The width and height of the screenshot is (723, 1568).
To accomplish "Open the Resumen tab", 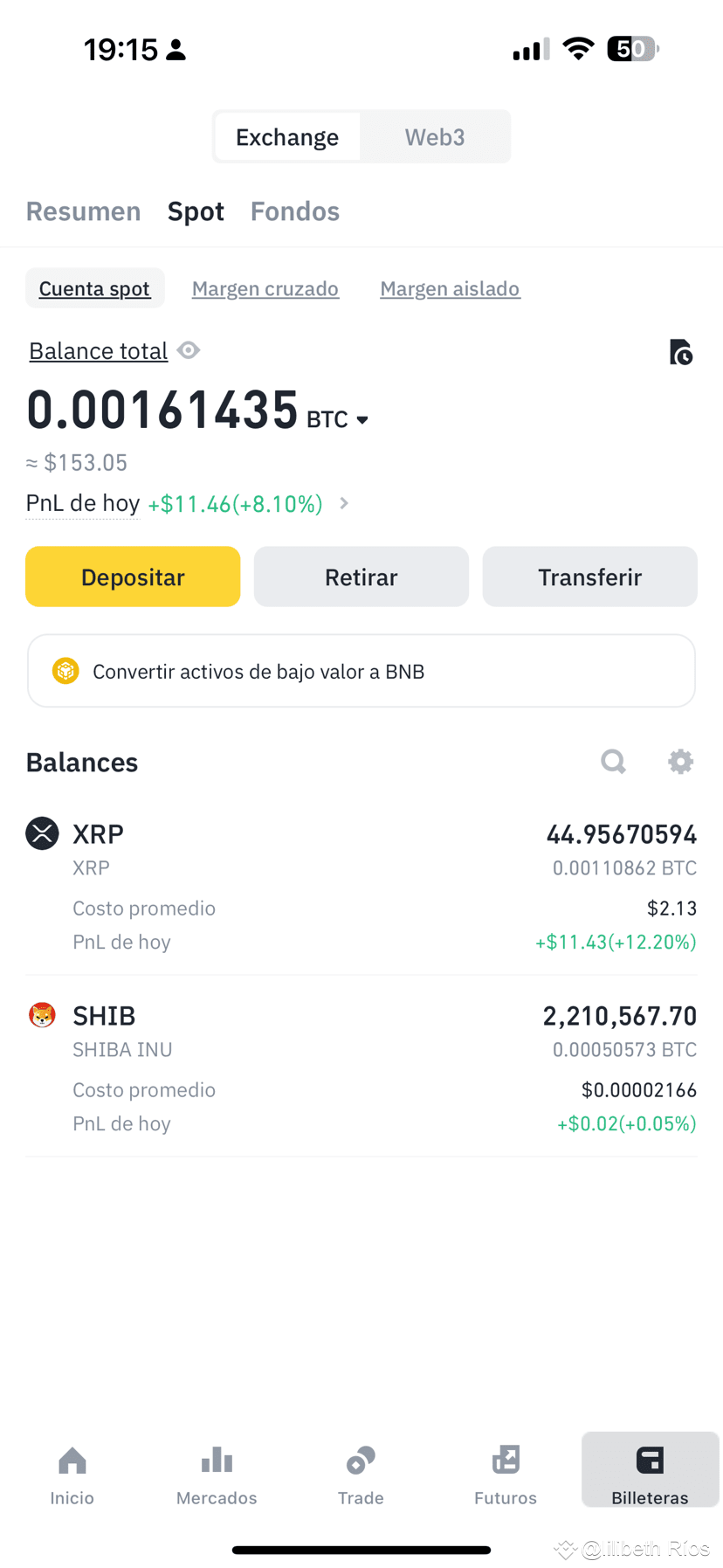I will (x=83, y=211).
